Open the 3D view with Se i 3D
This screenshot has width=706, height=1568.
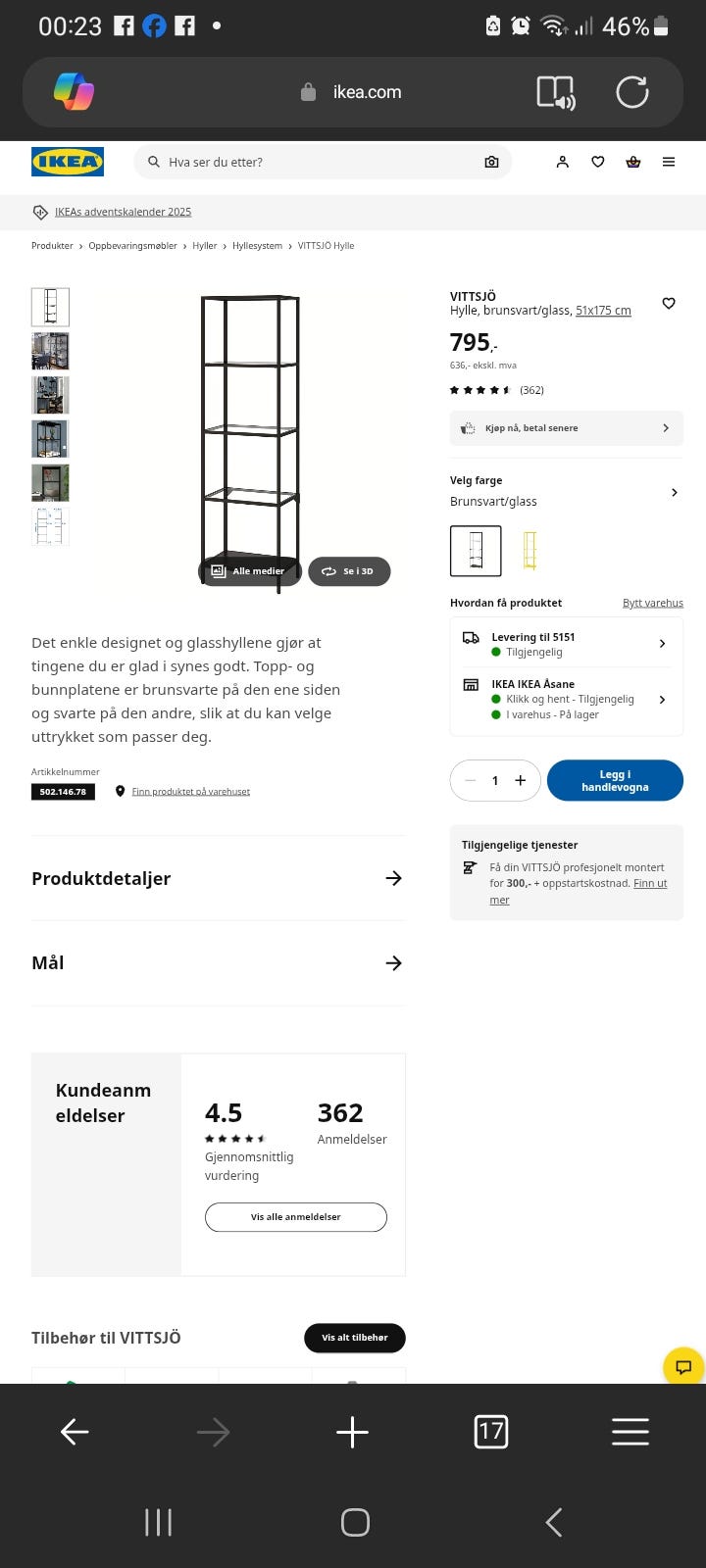click(x=349, y=571)
